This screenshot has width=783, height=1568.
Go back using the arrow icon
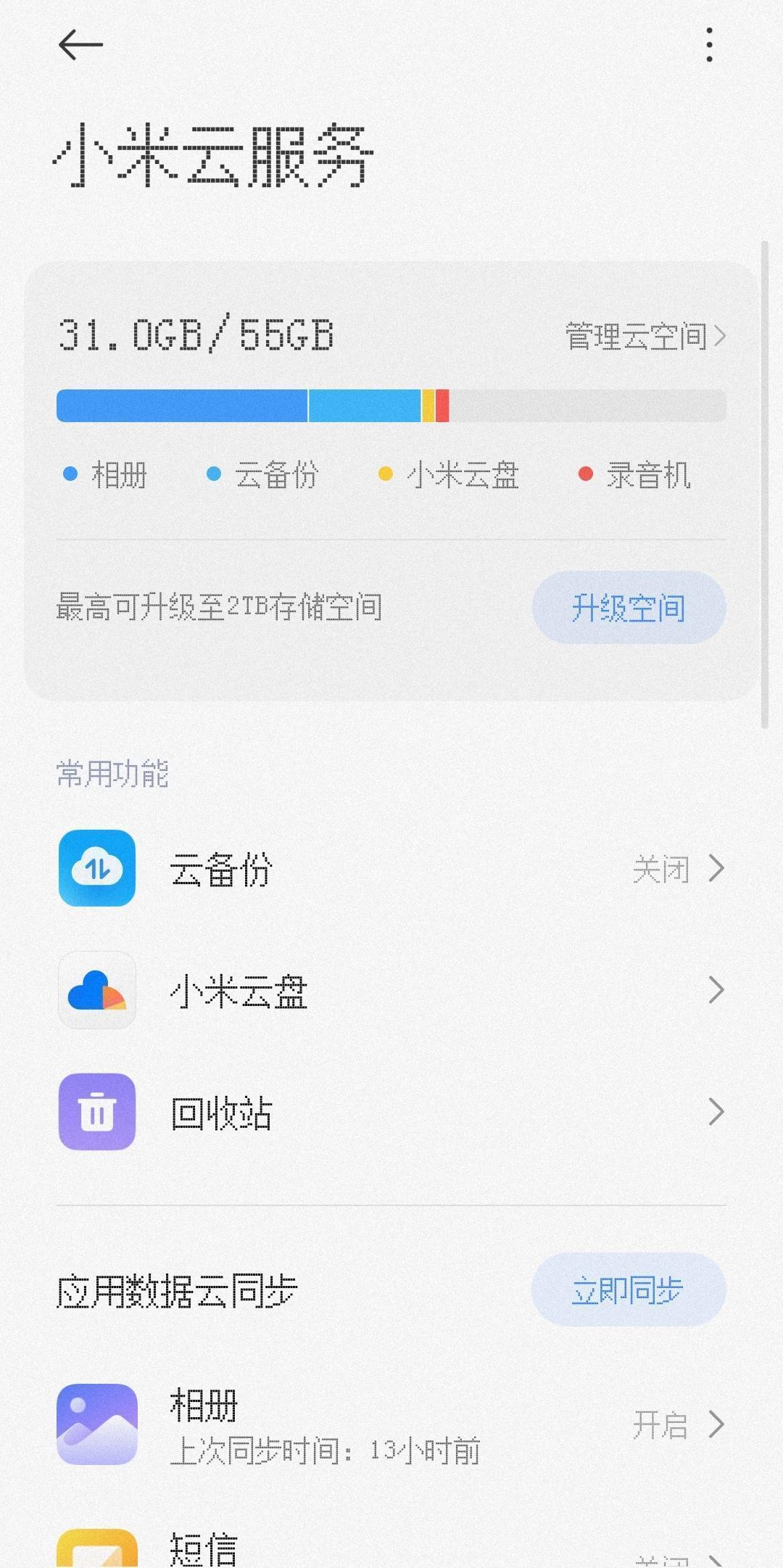80,45
